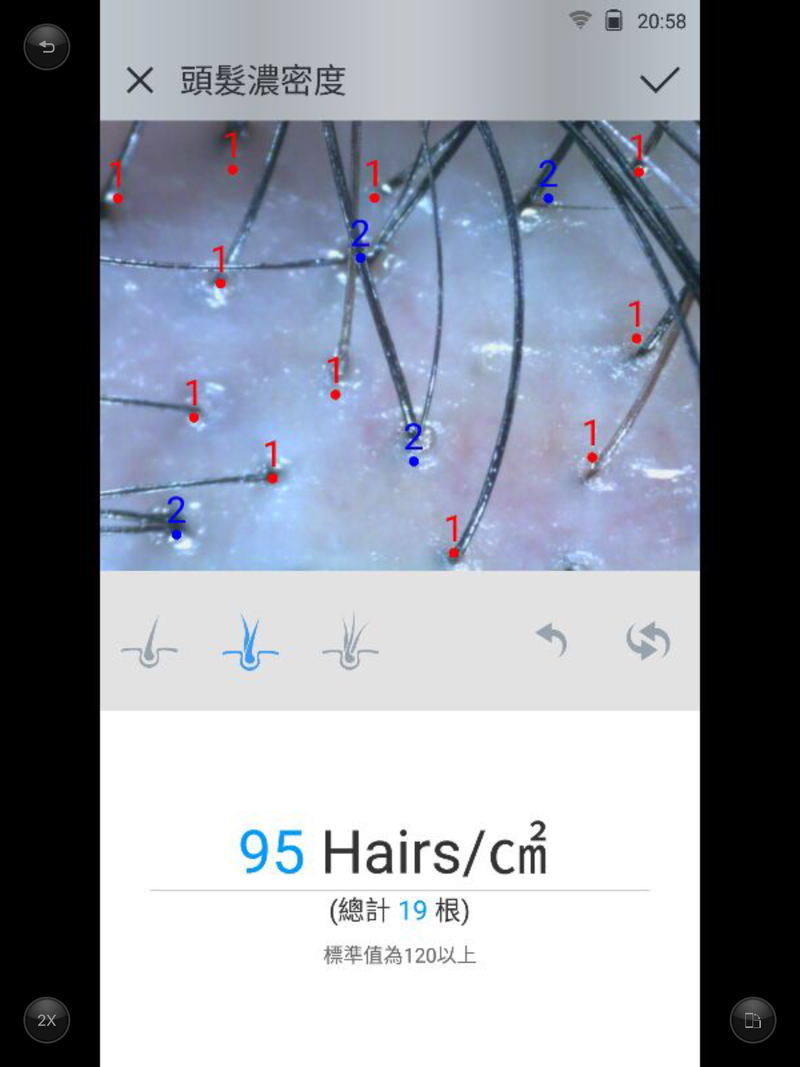Screen dimensions: 800x1067
Task: Close the hair density screen
Action: tap(140, 81)
